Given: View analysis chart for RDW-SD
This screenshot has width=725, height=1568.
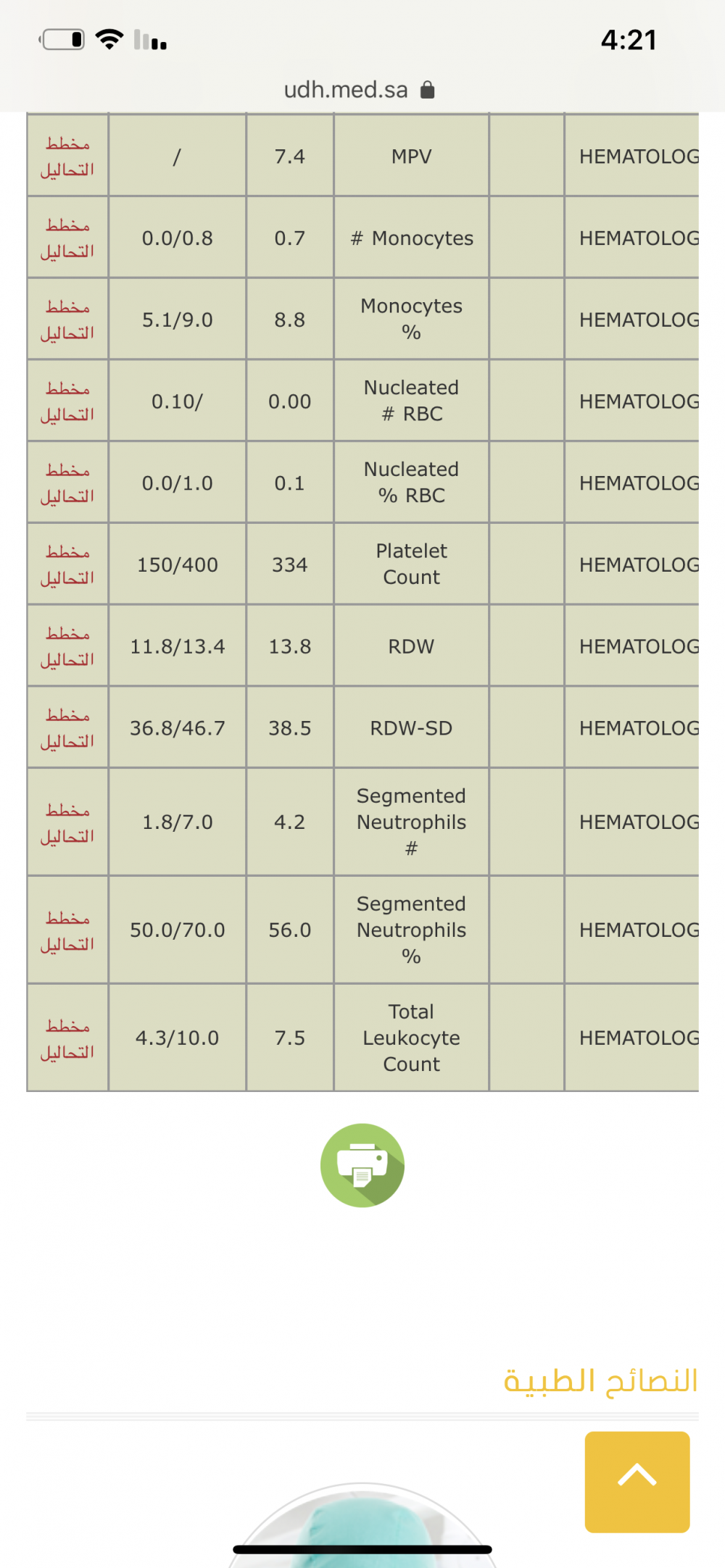Looking at the screenshot, I should click(x=67, y=728).
